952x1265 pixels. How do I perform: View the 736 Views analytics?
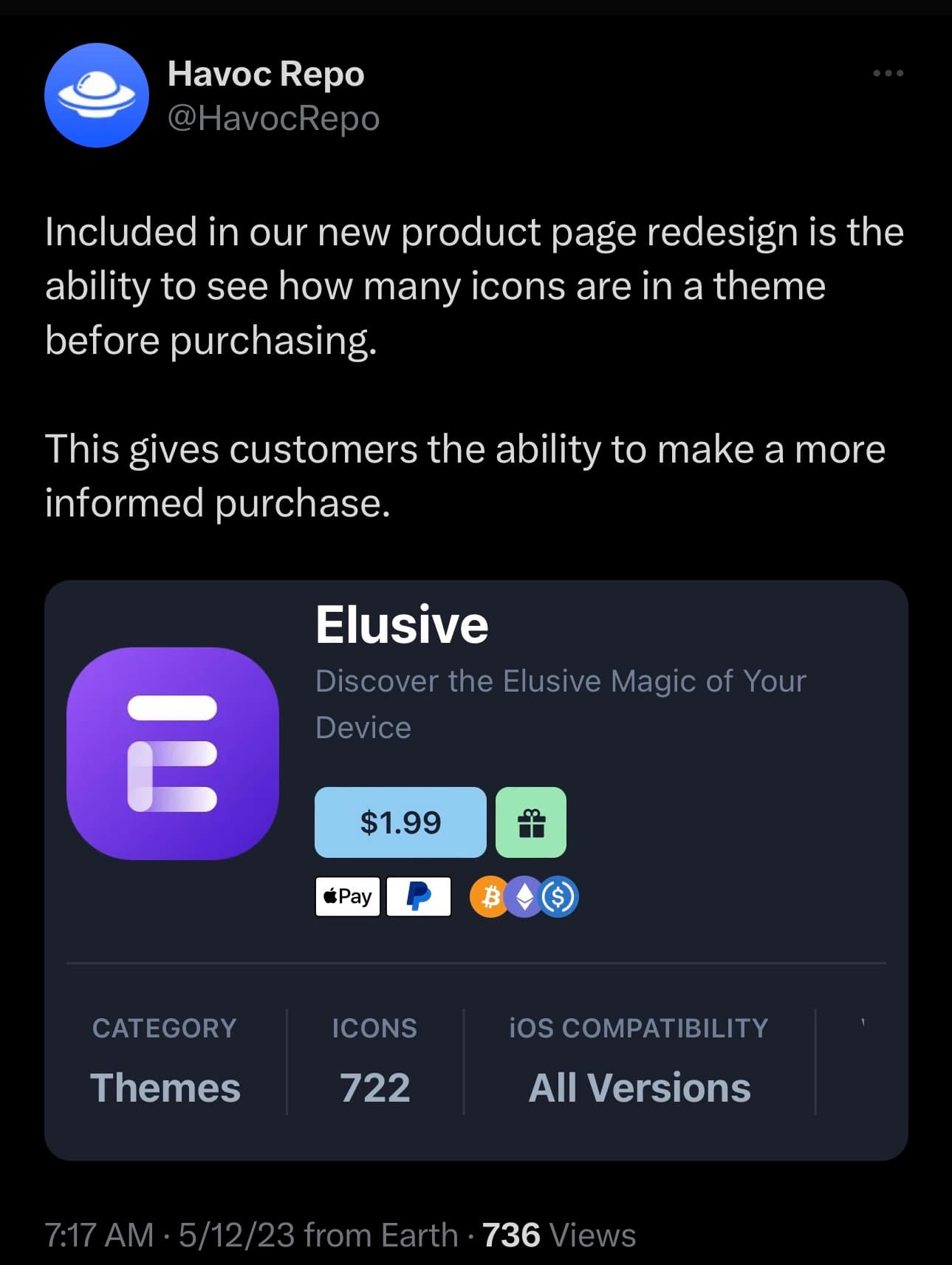558,1235
